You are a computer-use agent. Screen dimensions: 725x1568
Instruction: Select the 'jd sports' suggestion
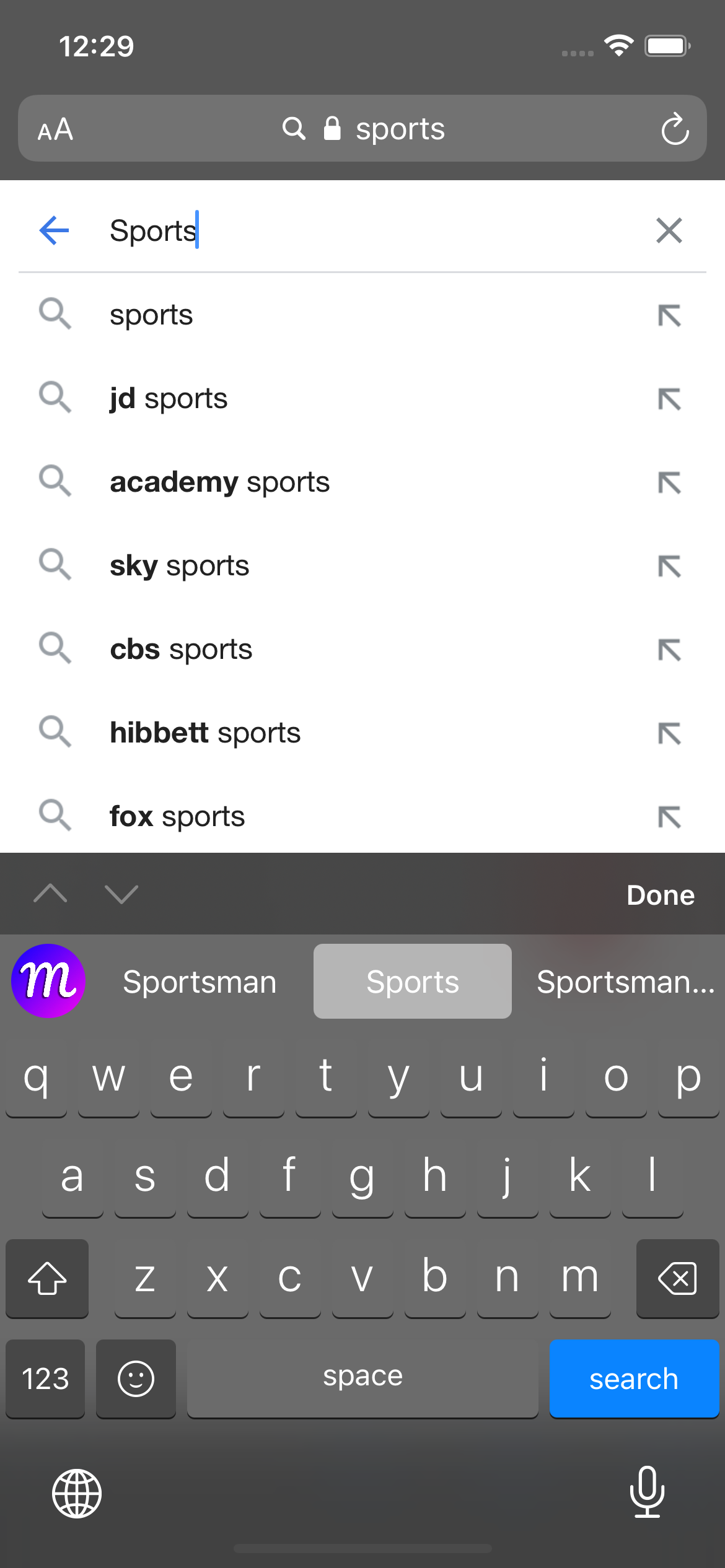169,398
